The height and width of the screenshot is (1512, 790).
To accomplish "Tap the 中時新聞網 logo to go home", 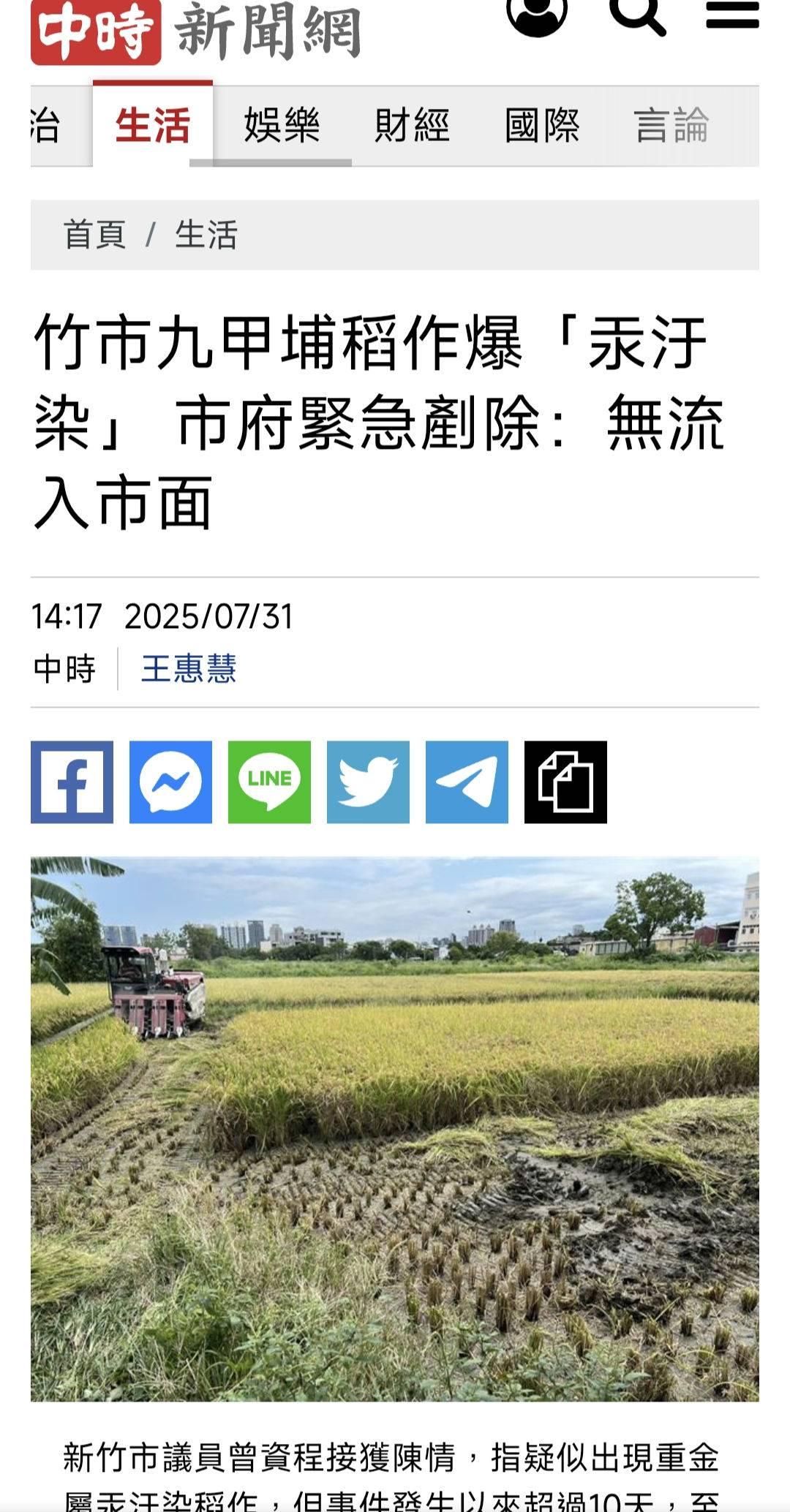I will point(196,32).
